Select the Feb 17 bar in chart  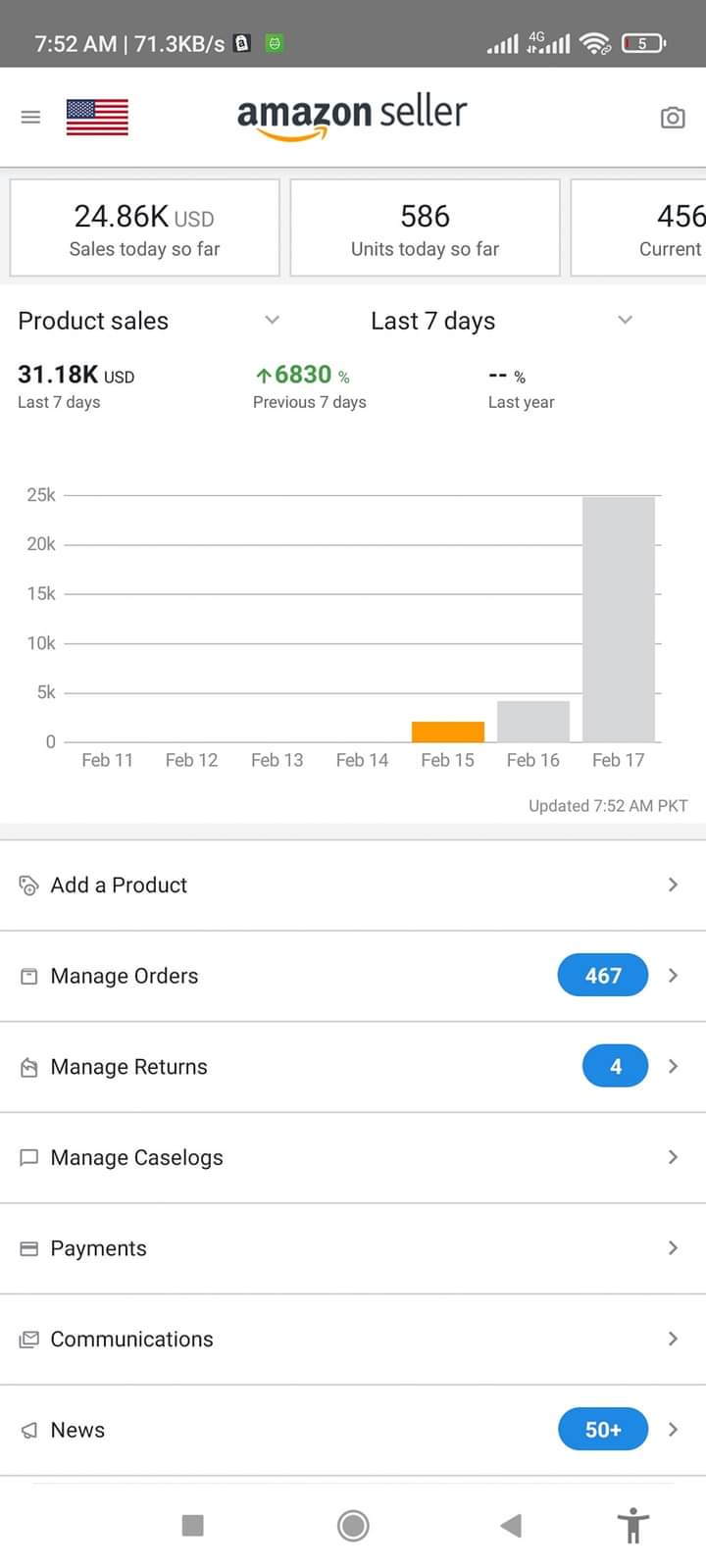pos(619,619)
